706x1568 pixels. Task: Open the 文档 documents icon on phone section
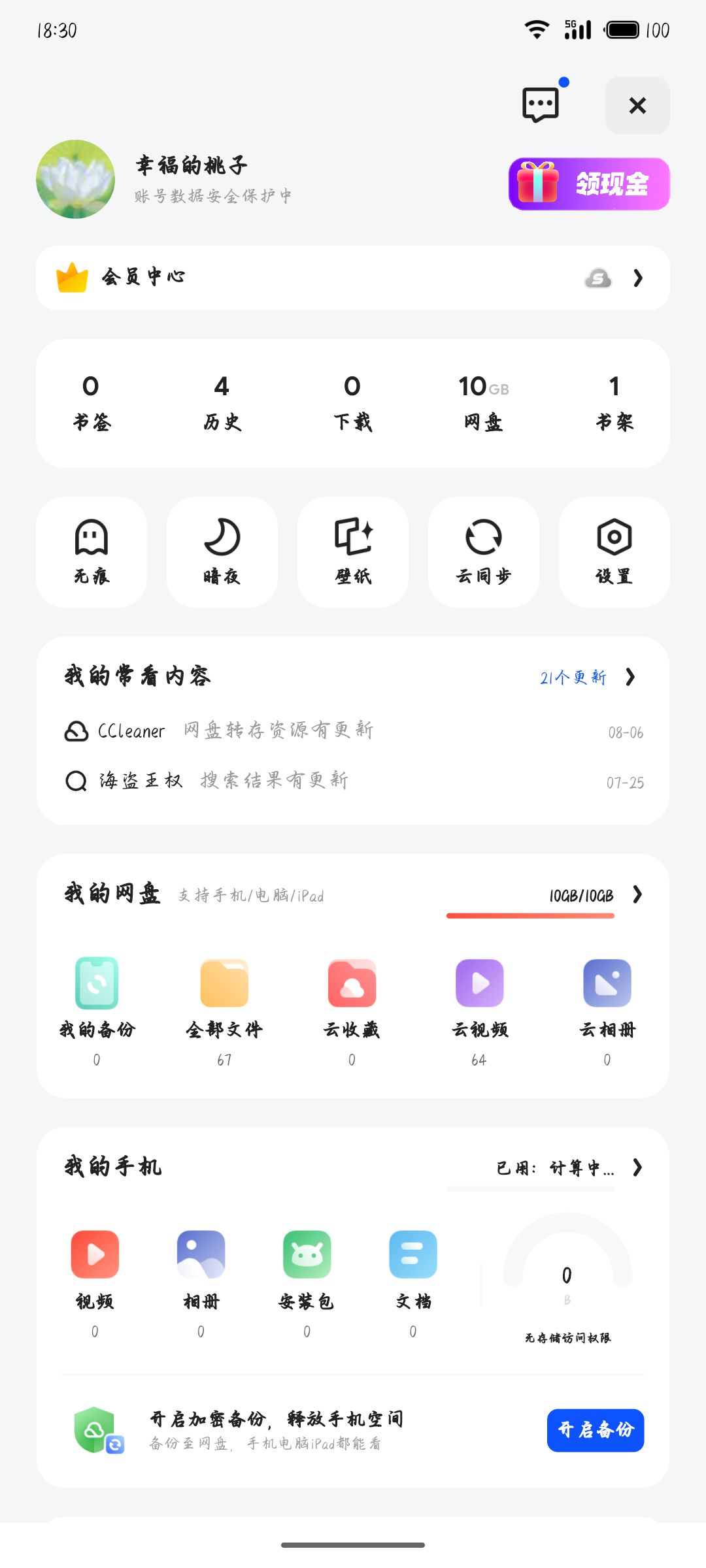[x=412, y=1253]
